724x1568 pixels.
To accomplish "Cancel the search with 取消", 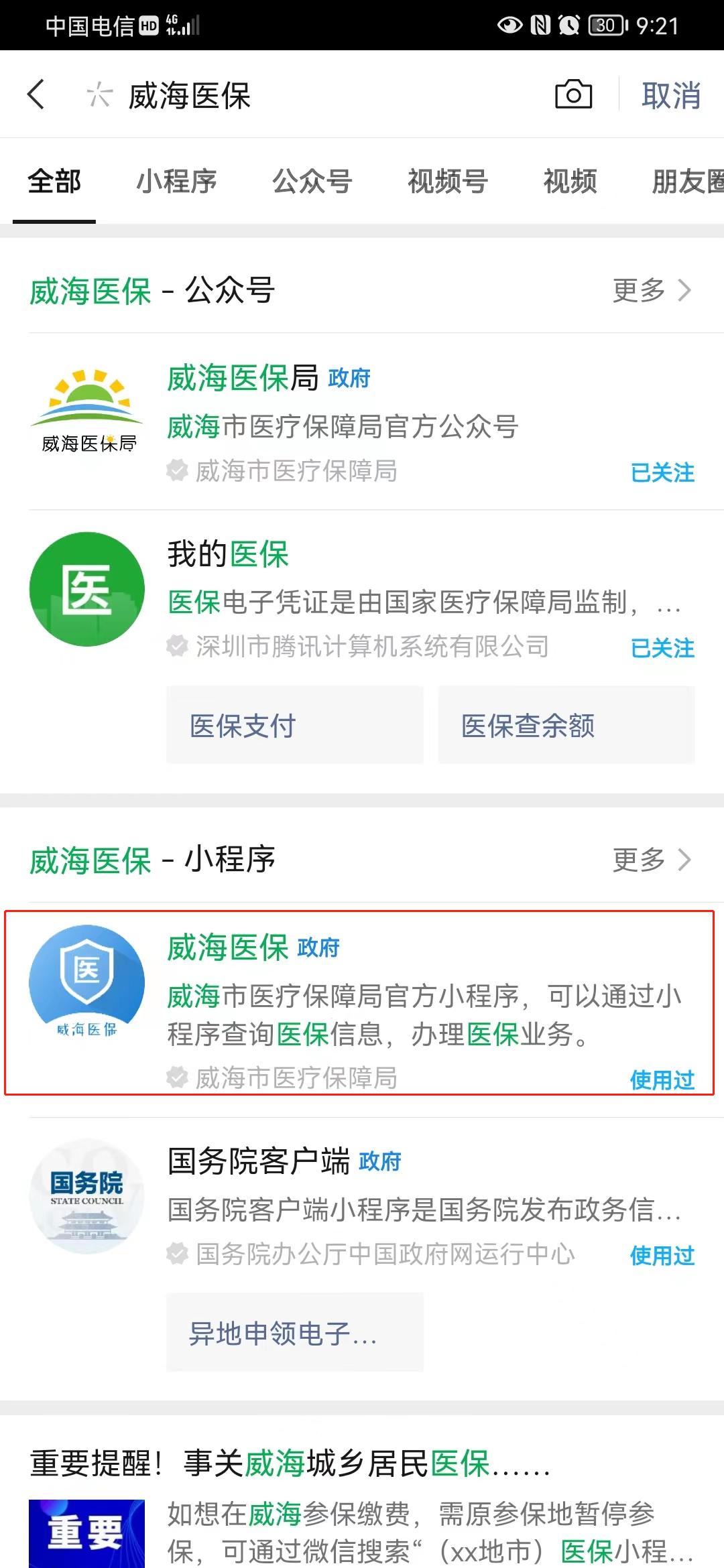I will tap(671, 95).
